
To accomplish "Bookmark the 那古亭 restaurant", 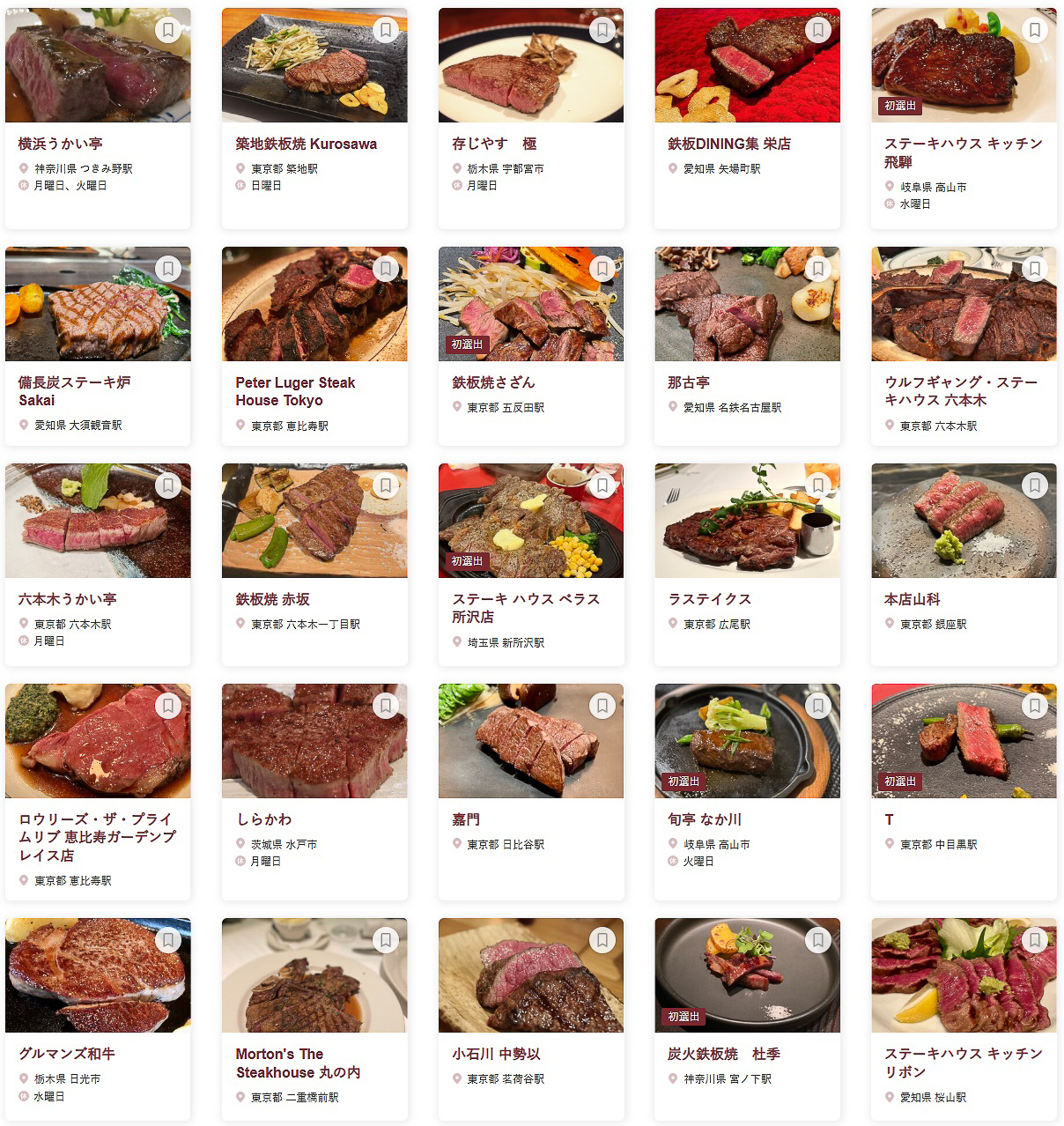I will (x=817, y=268).
